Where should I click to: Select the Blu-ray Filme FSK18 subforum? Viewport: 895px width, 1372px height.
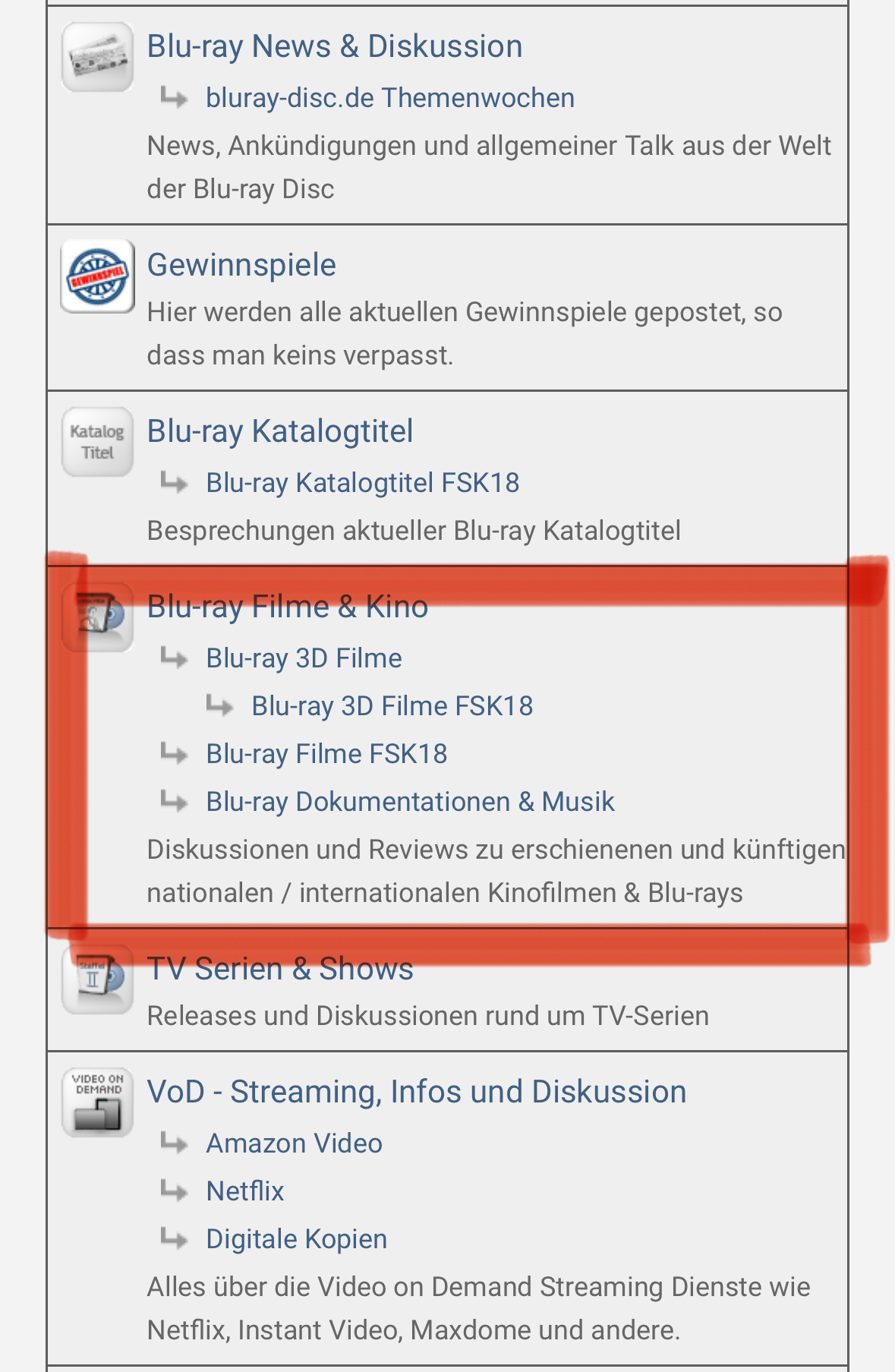pyautogui.click(x=326, y=754)
